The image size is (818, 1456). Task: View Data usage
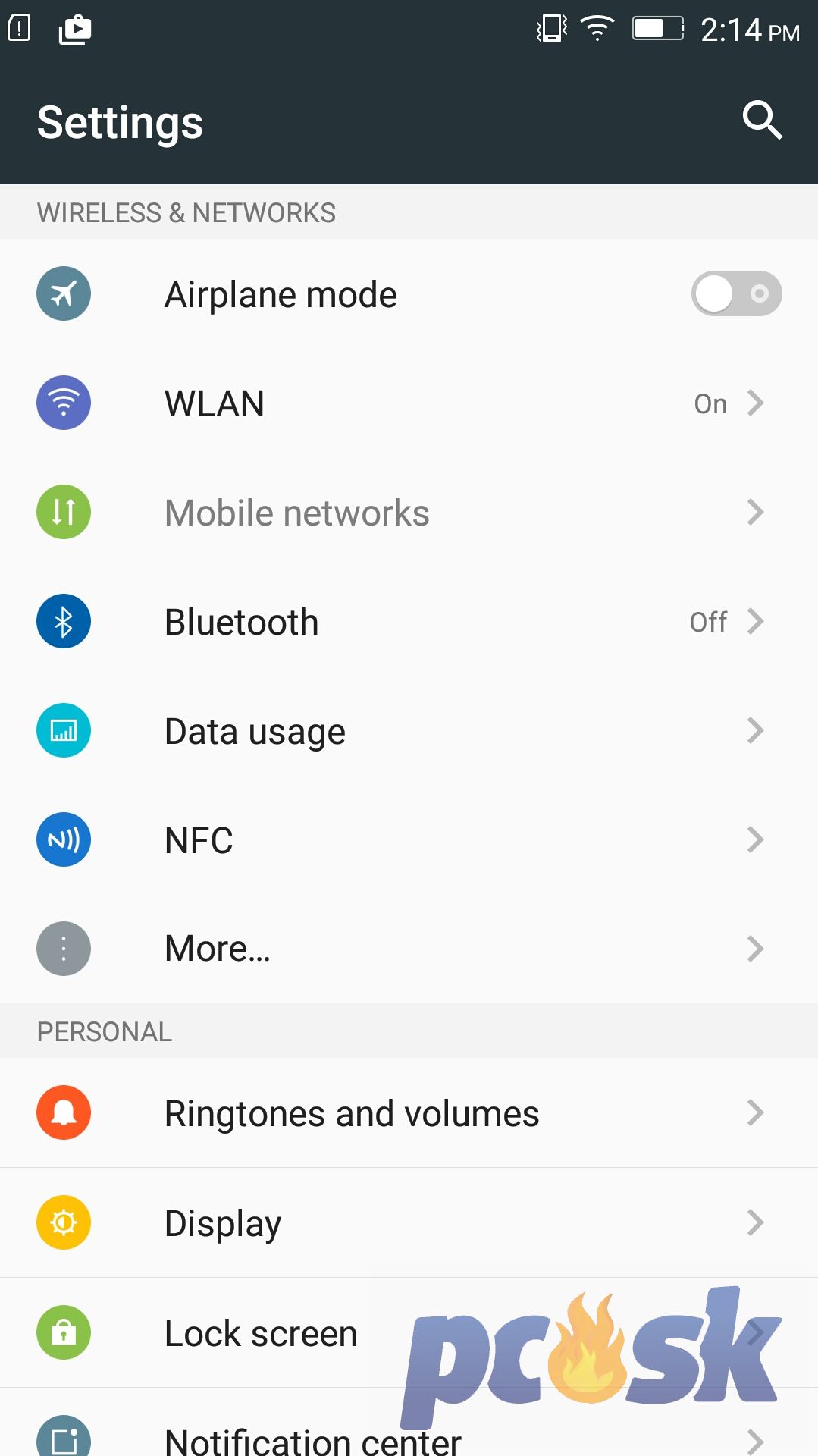[x=409, y=730]
